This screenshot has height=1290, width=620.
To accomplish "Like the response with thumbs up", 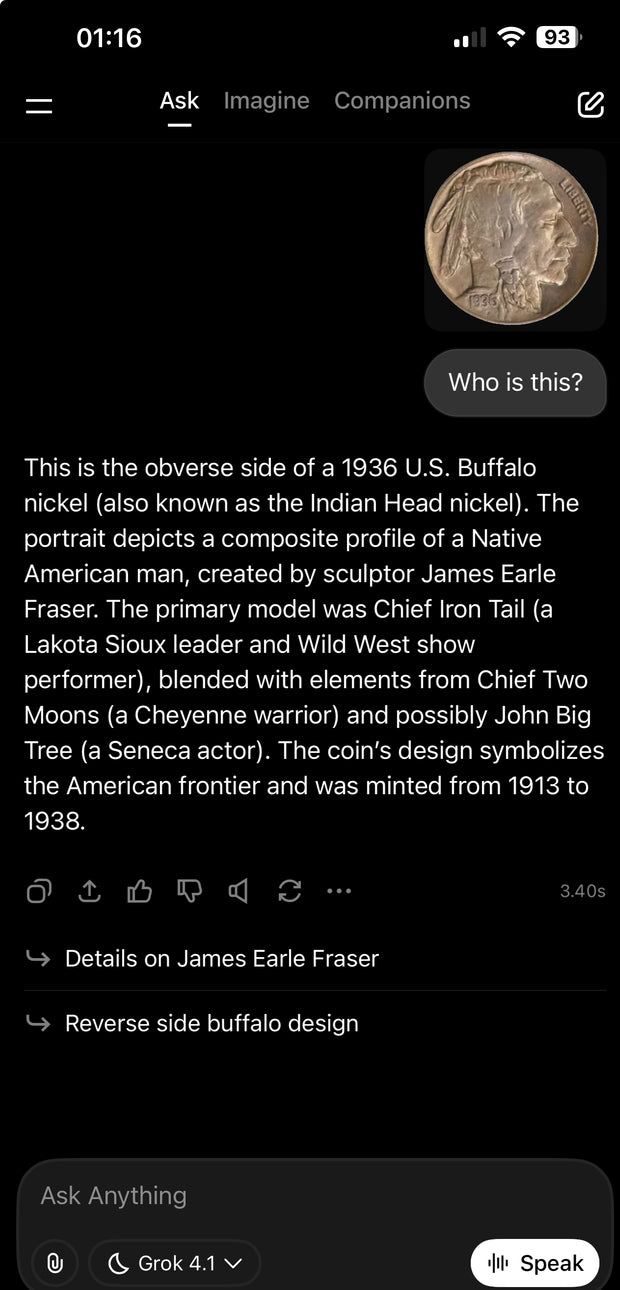I will 139,890.
